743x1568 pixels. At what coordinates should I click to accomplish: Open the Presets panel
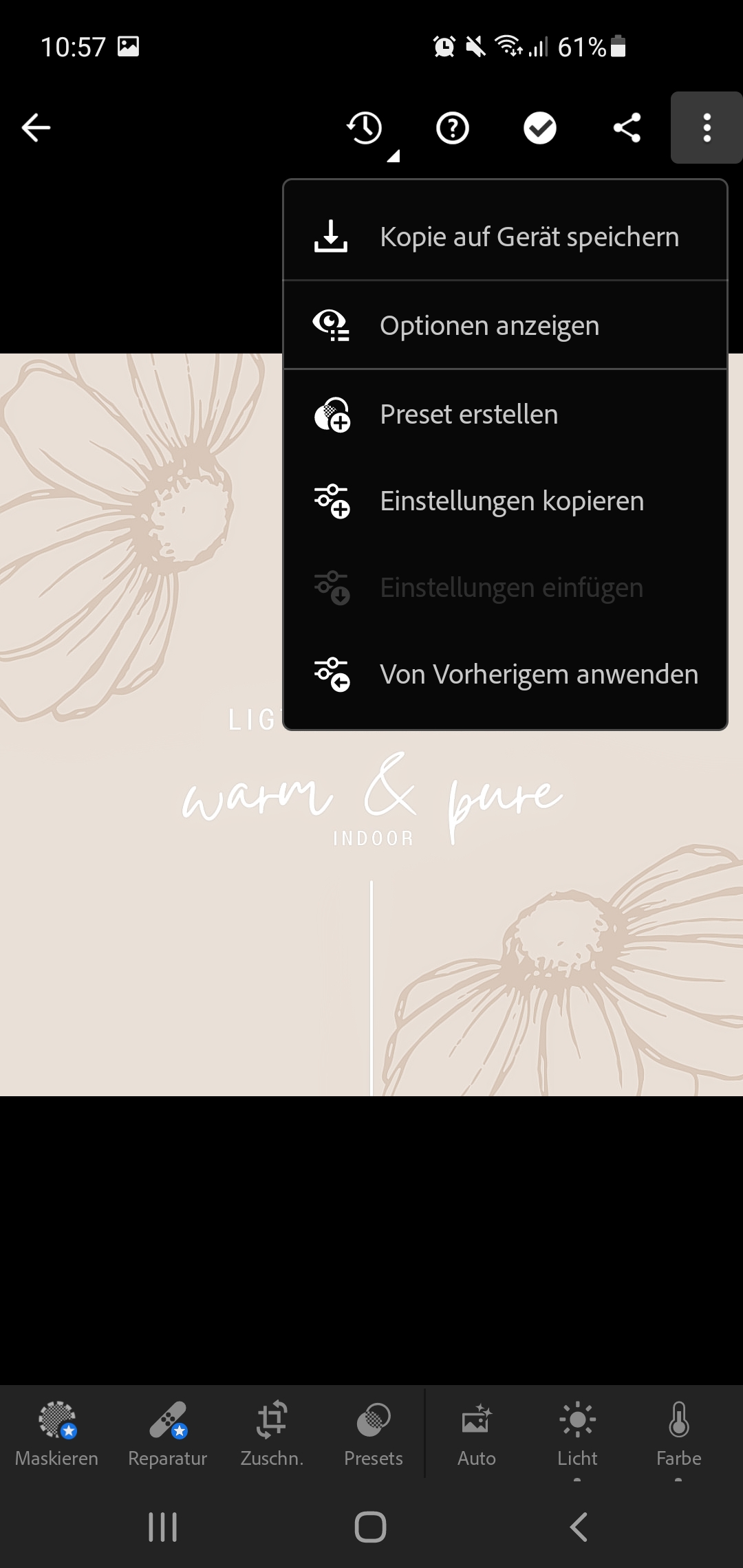point(374,1434)
